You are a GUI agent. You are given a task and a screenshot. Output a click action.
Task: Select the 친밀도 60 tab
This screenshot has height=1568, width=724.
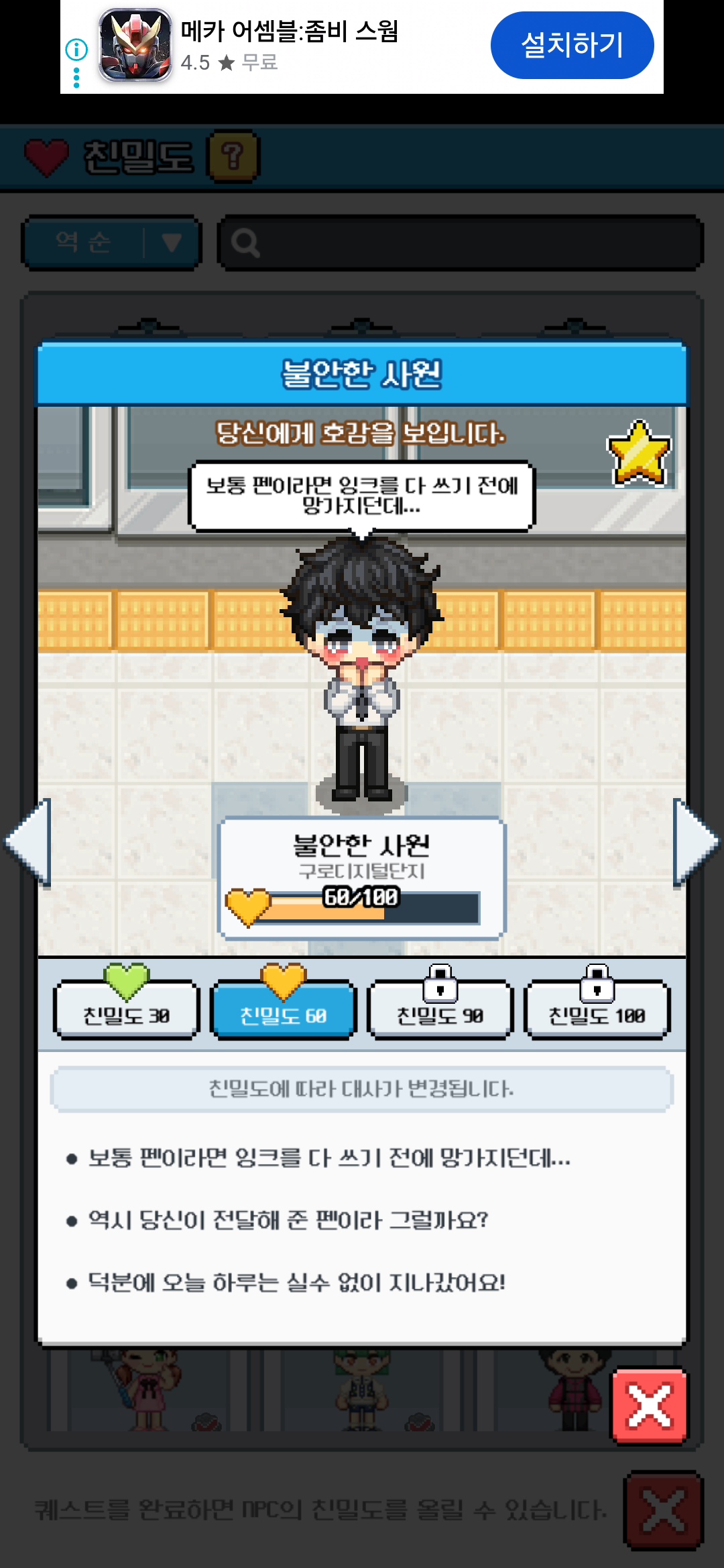point(283,1010)
